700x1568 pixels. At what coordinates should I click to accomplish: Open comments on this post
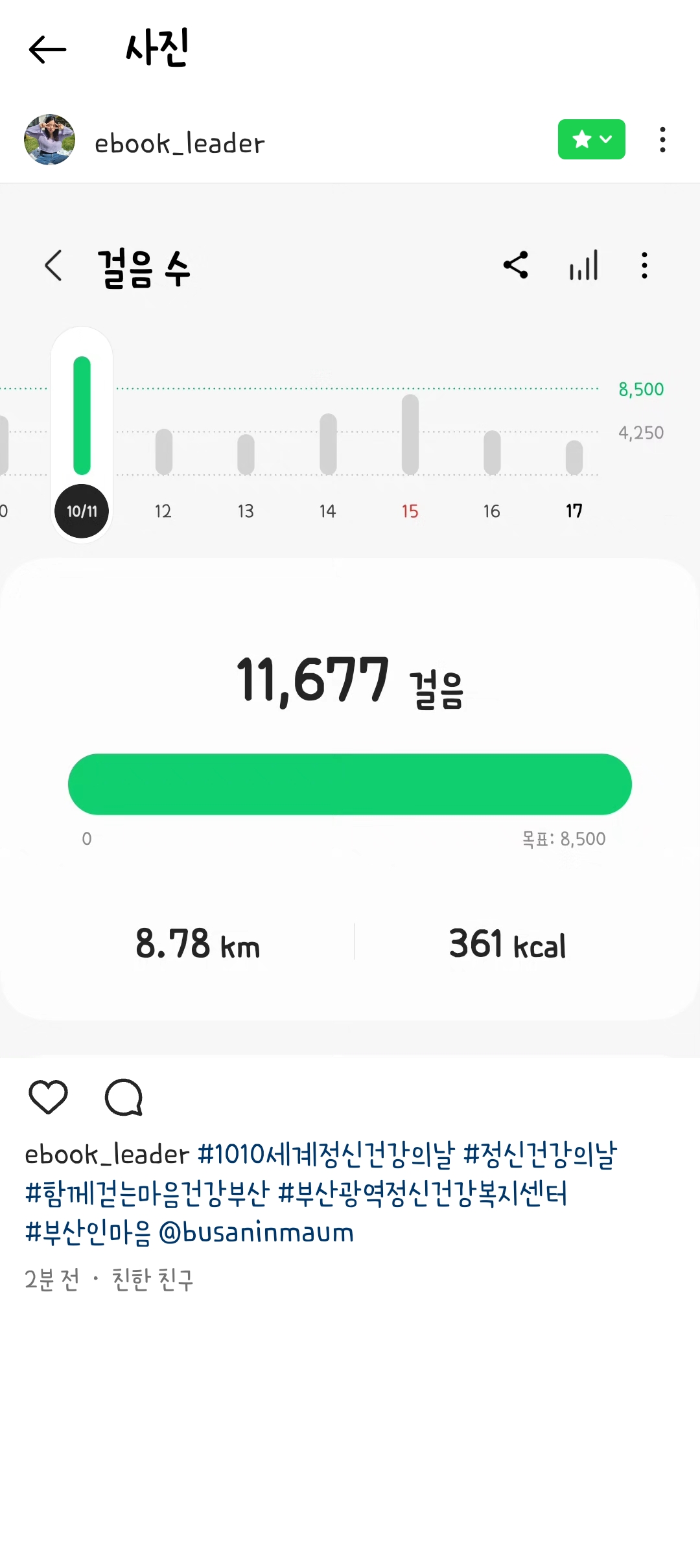point(124,1097)
